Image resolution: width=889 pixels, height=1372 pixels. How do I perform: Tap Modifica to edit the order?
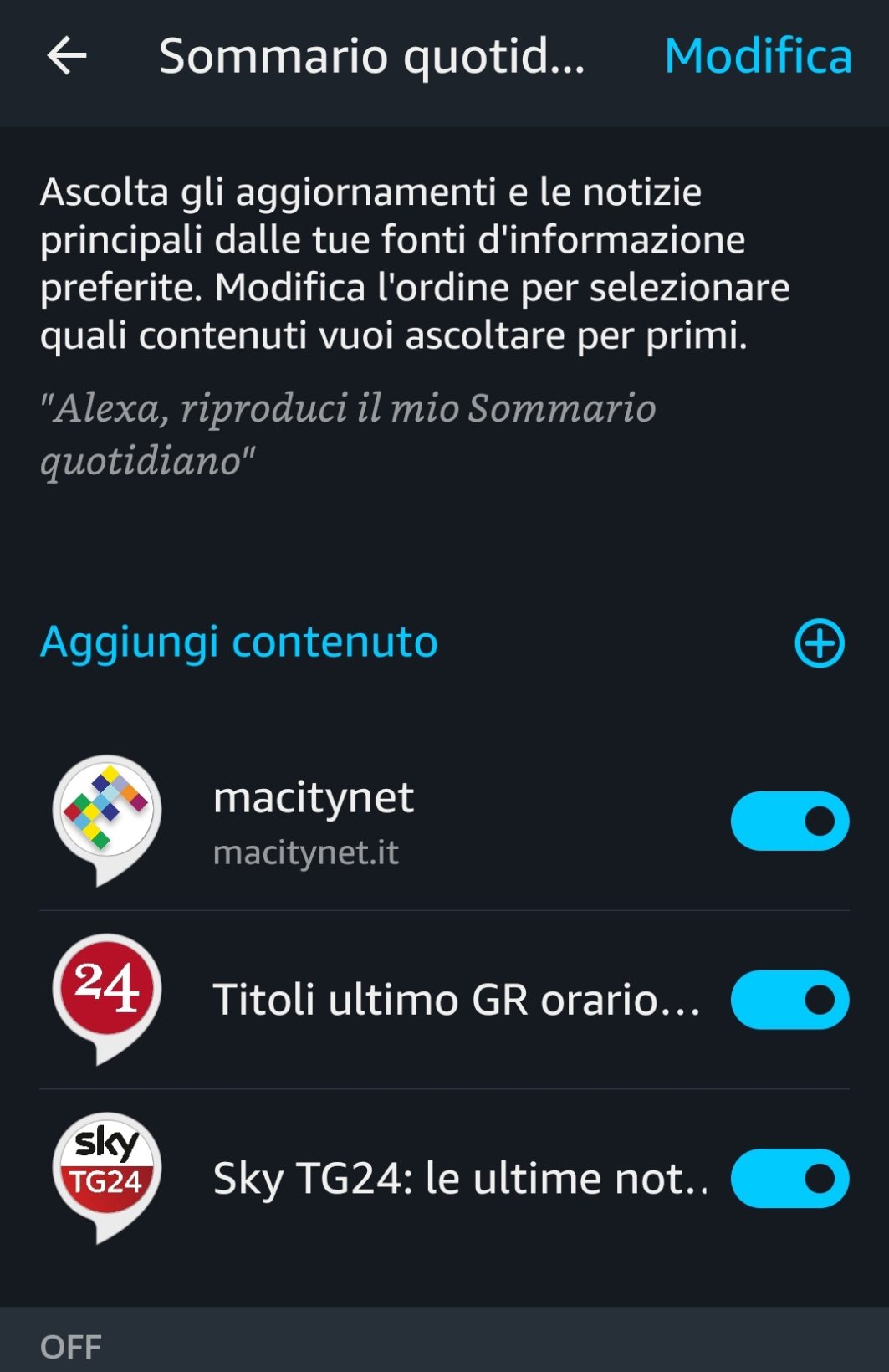[758, 57]
